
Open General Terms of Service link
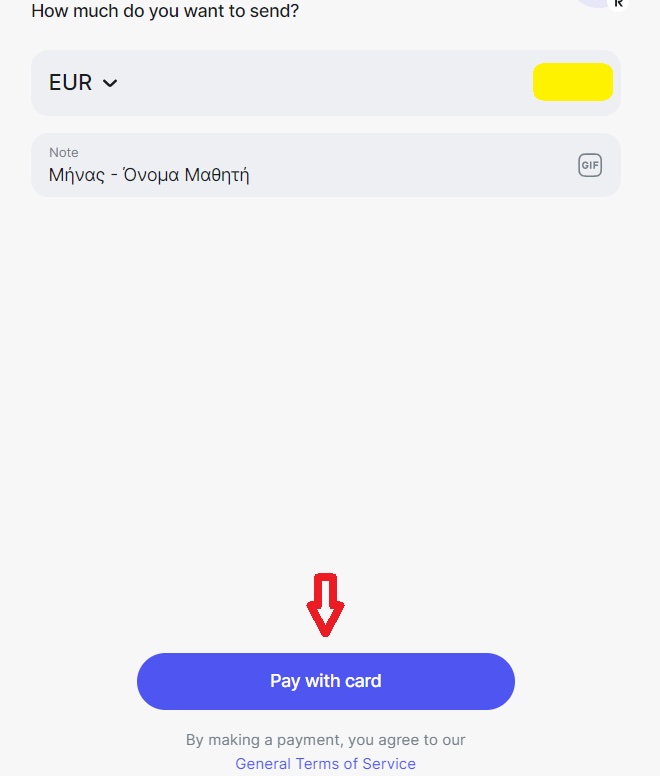(x=325, y=763)
